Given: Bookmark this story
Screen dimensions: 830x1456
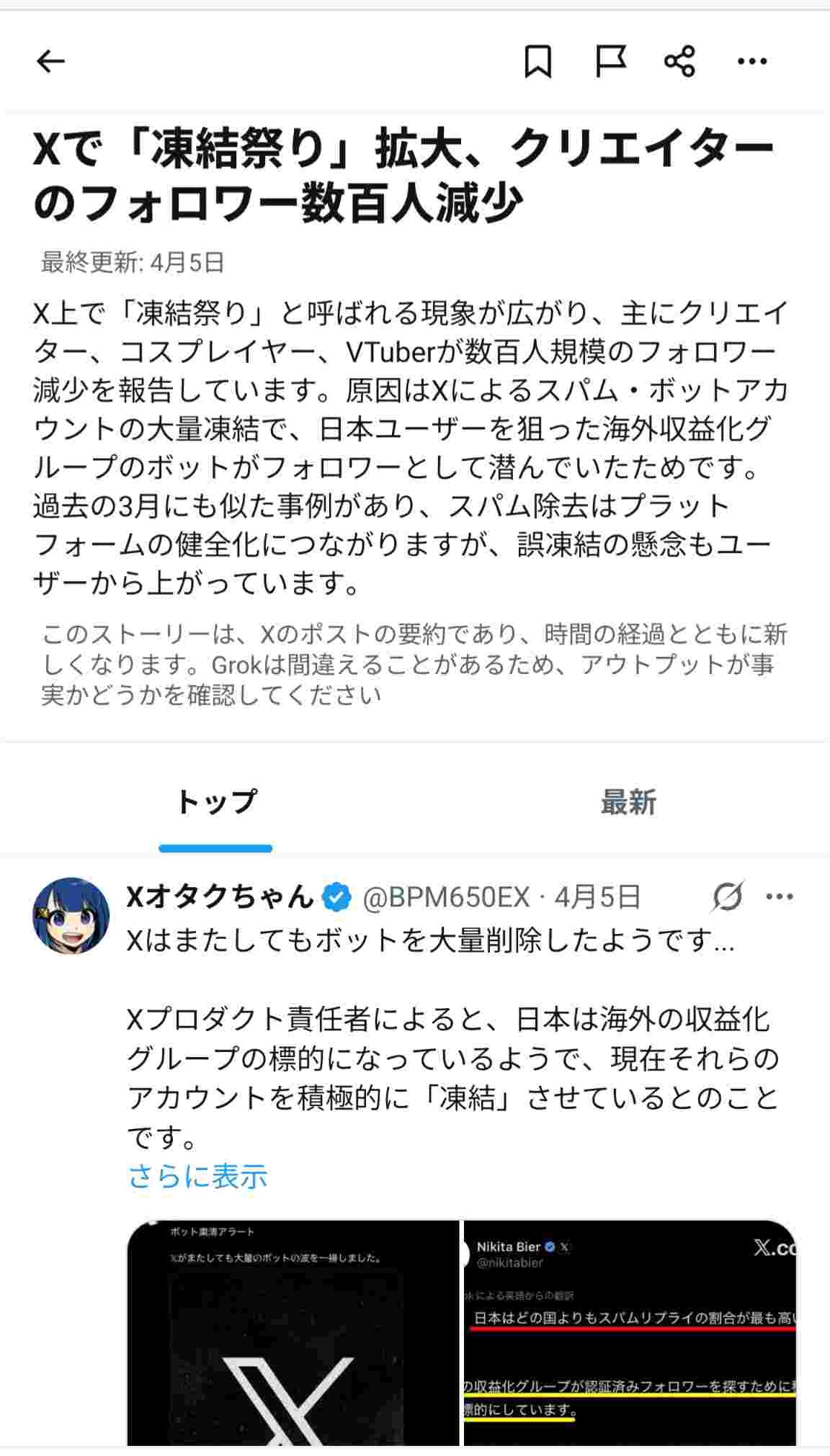Looking at the screenshot, I should pyautogui.click(x=537, y=61).
